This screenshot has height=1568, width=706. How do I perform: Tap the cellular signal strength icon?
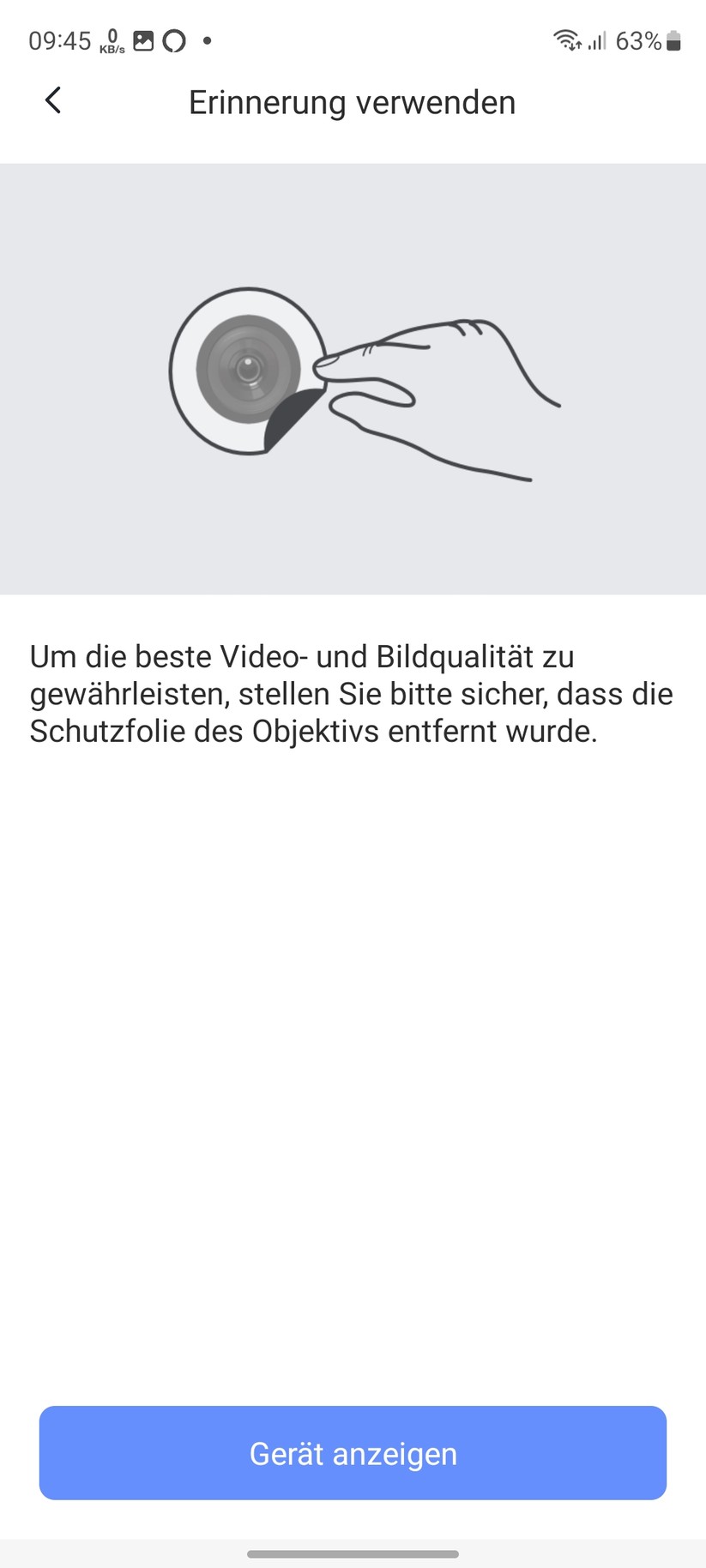(x=596, y=40)
